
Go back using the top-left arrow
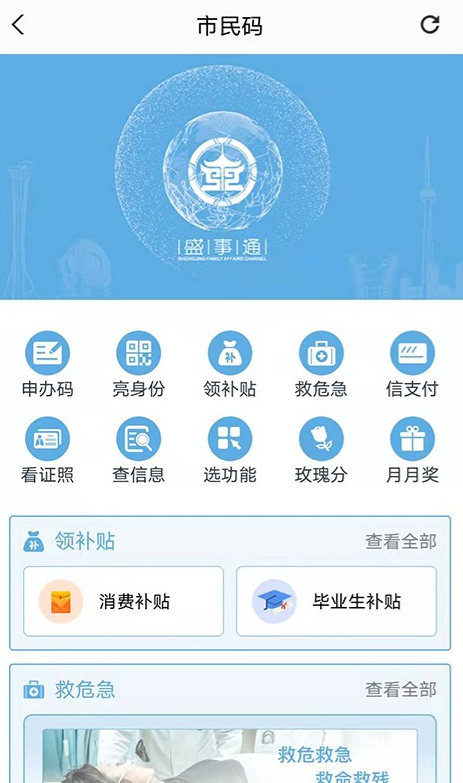[18, 24]
